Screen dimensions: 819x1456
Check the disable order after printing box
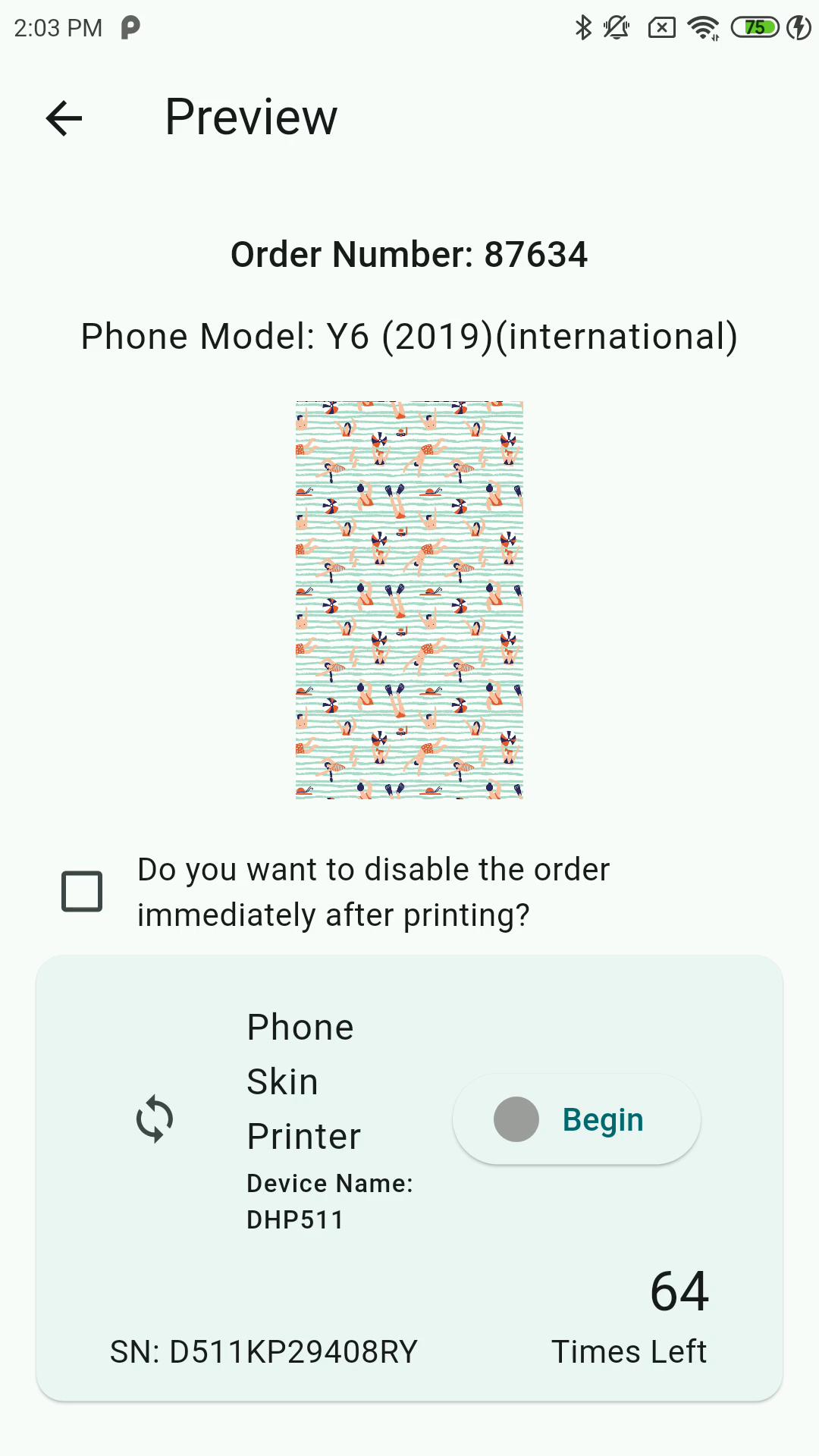pyautogui.click(x=82, y=891)
